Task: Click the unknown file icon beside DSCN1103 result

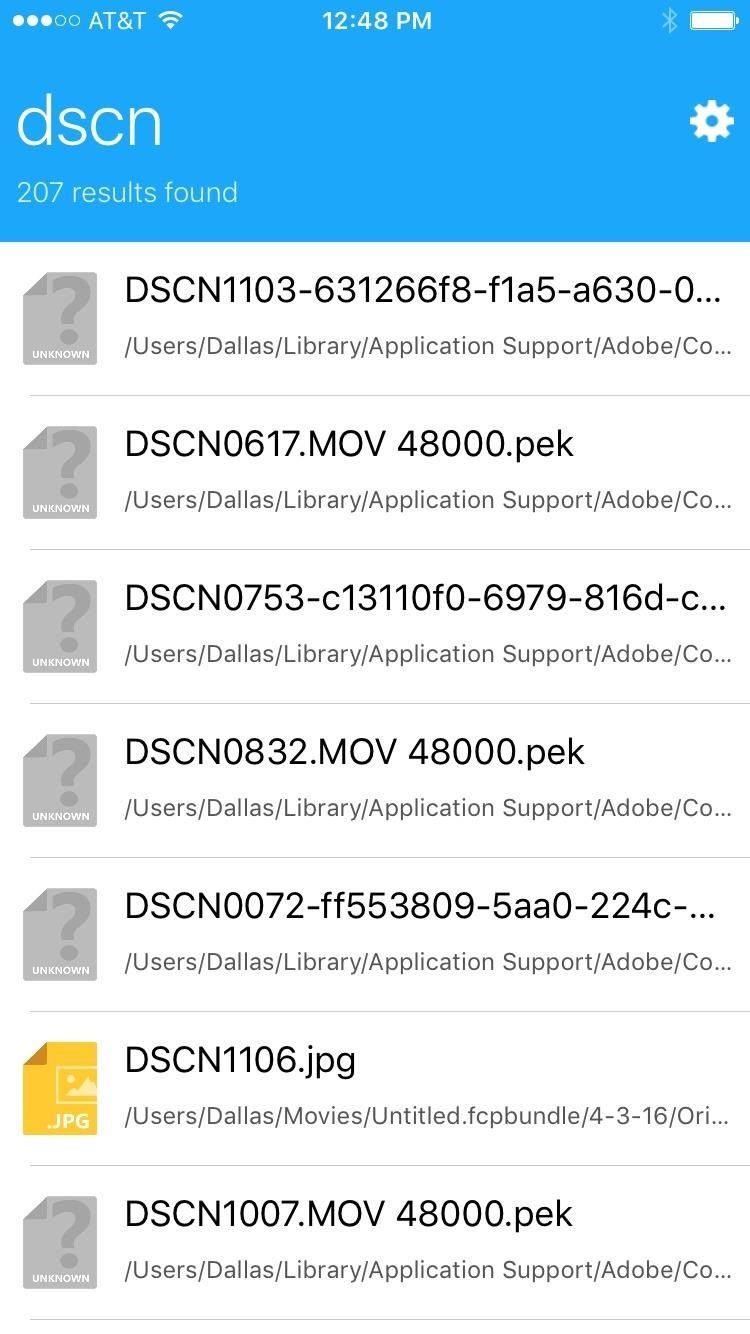Action: coord(60,317)
